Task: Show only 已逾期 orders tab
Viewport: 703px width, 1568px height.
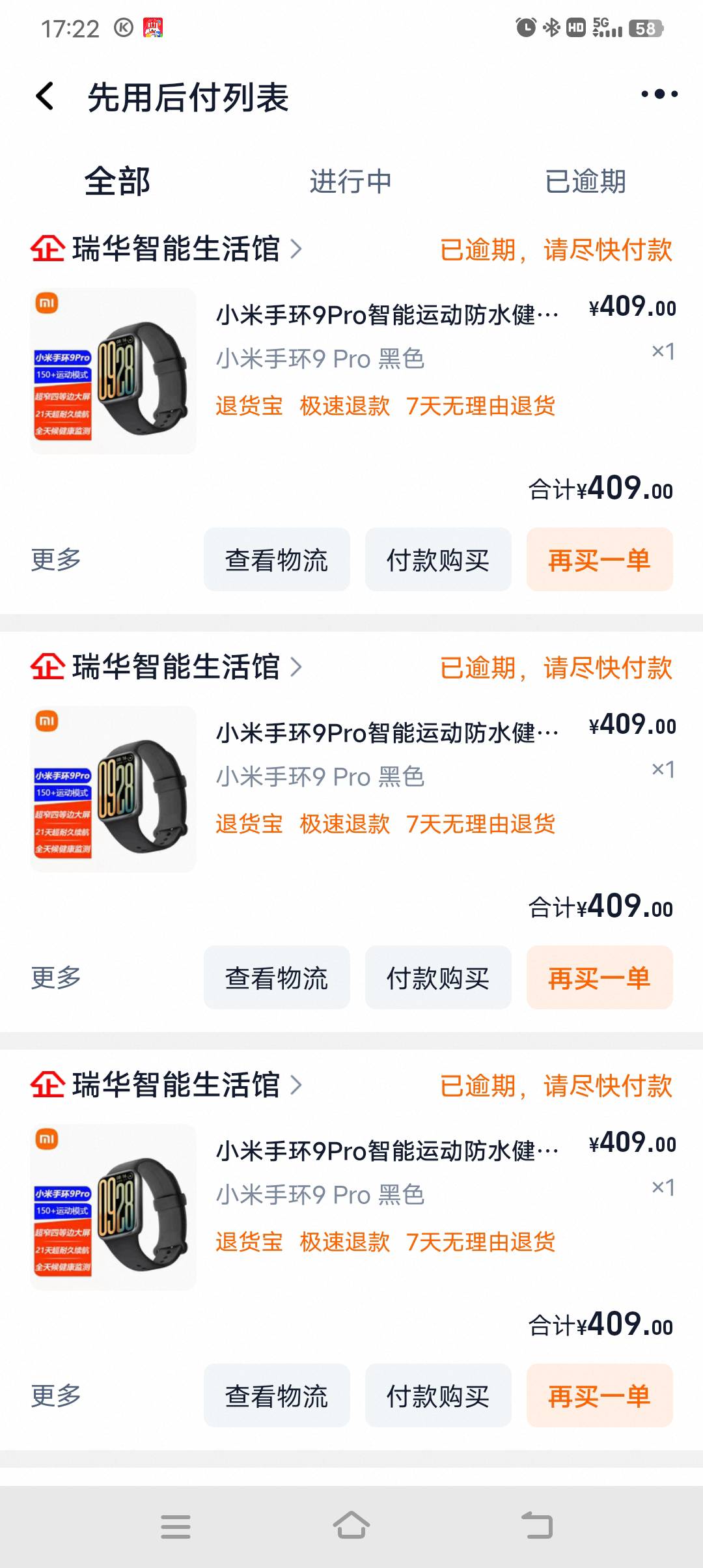Action: coord(585,181)
